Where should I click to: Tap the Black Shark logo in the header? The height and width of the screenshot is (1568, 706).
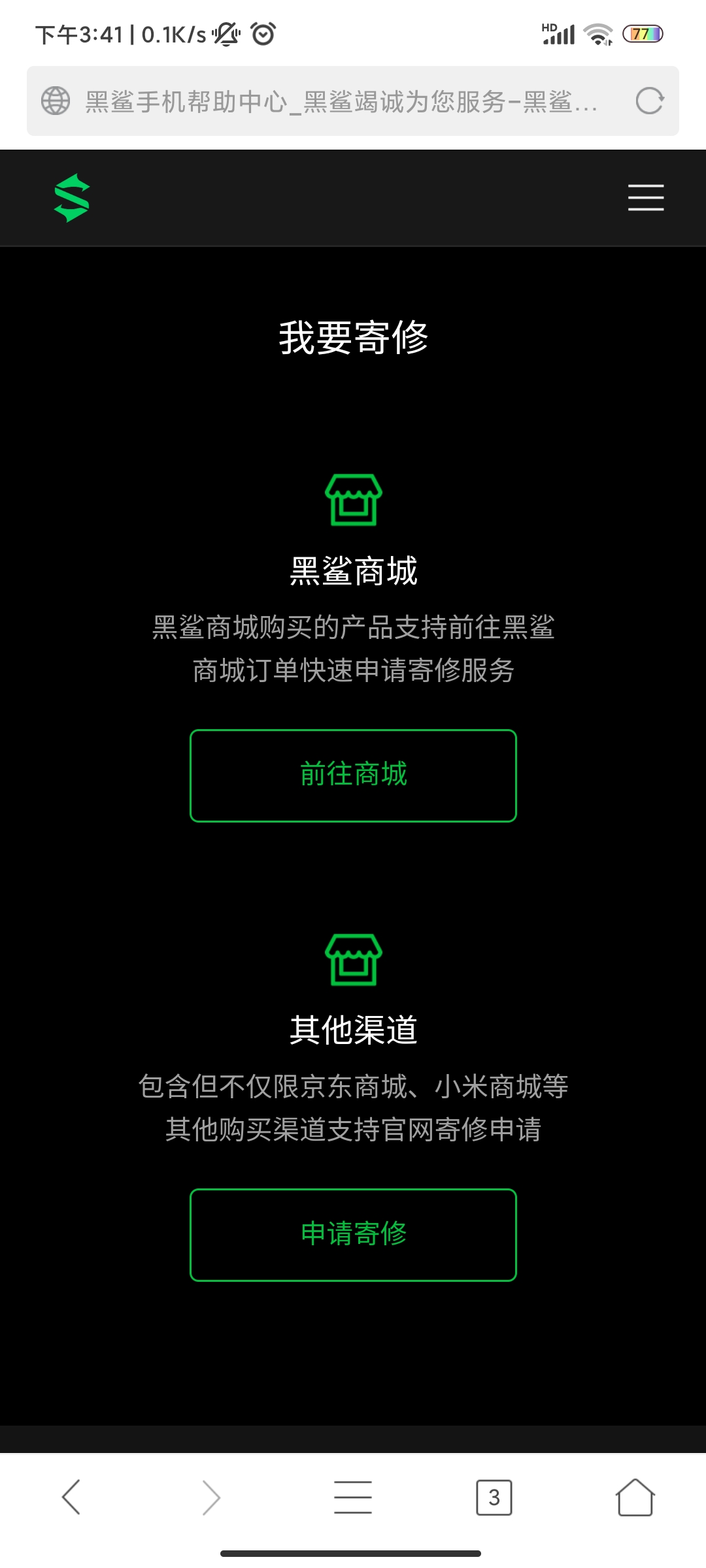[72, 198]
